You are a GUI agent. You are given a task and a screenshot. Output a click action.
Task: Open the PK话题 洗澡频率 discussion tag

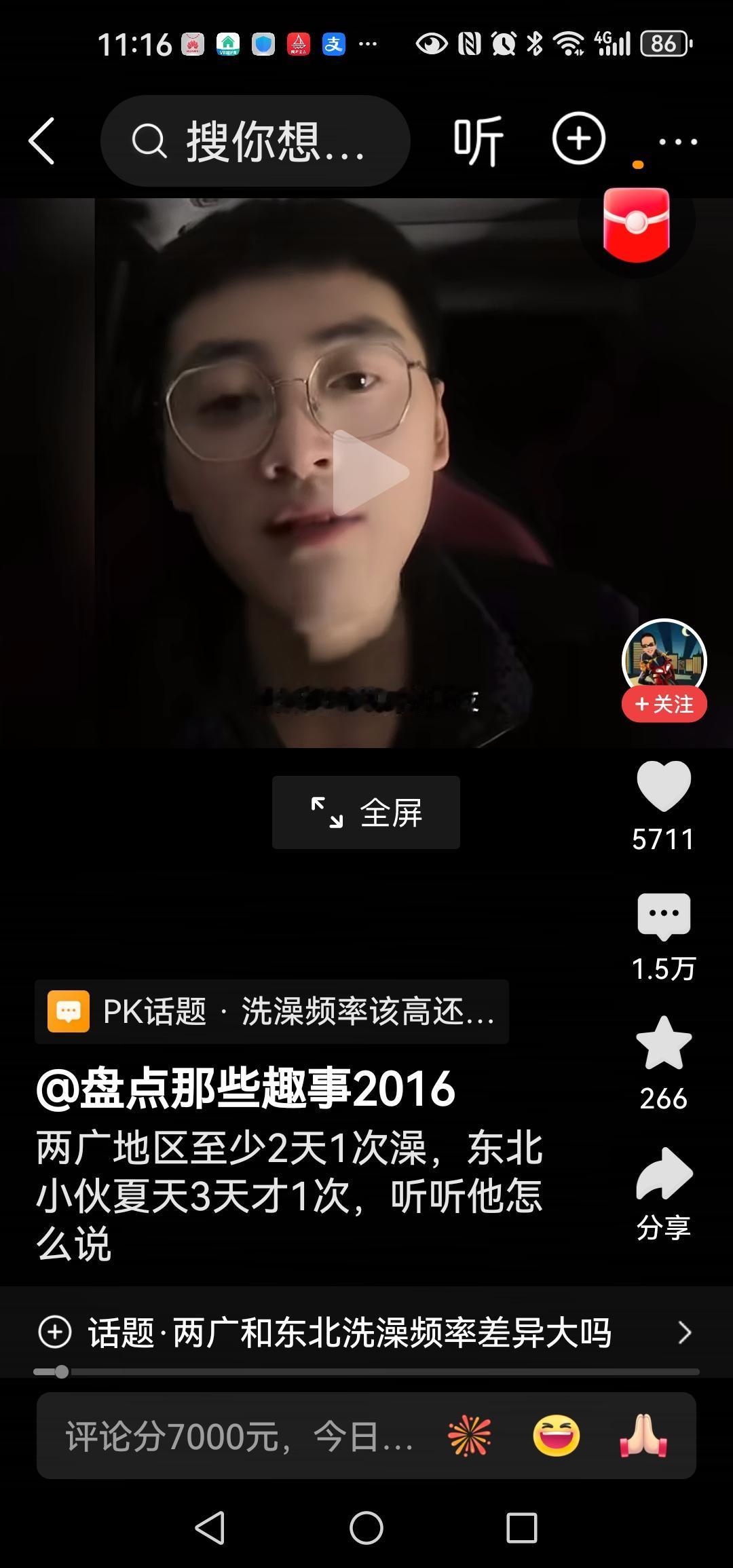(269, 1012)
